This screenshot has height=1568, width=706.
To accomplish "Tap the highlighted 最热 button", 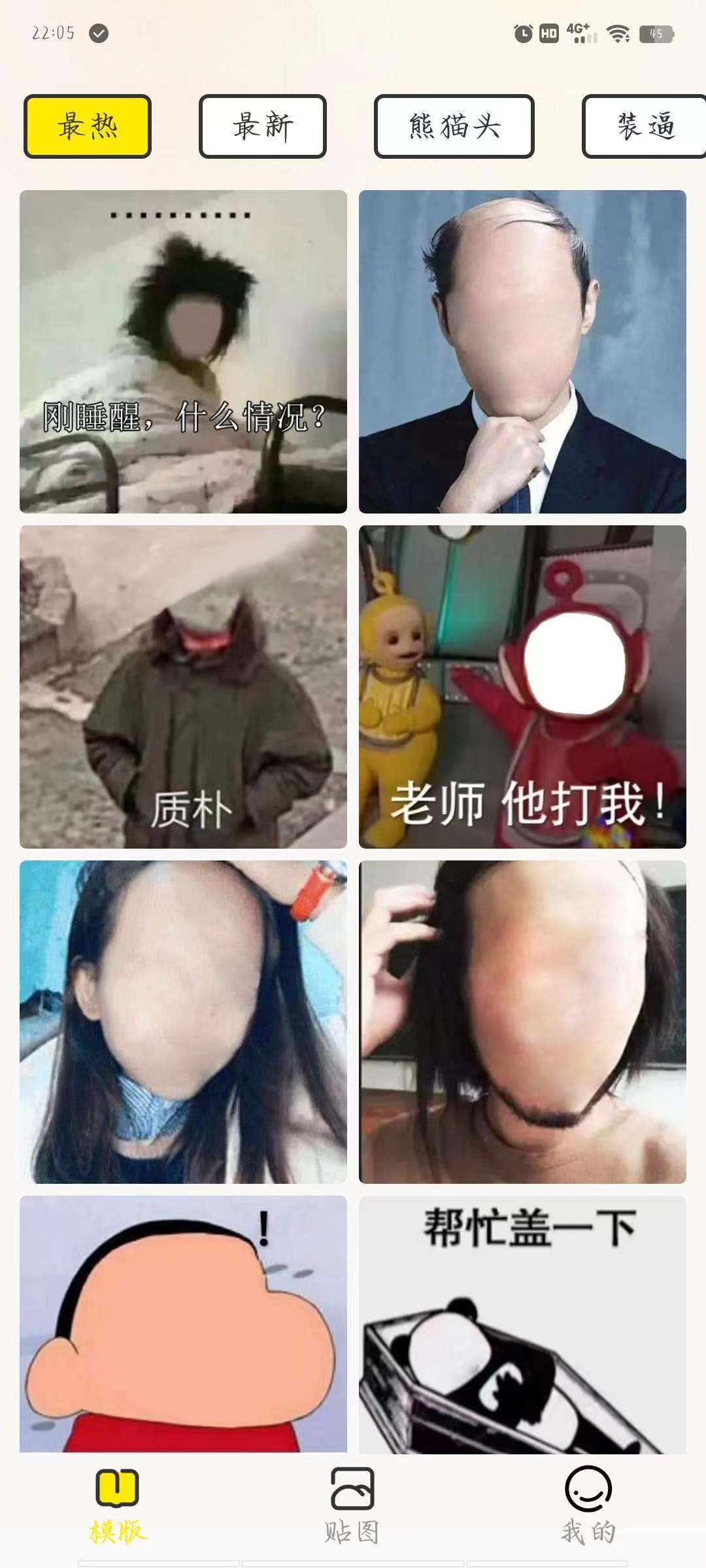I will [88, 127].
